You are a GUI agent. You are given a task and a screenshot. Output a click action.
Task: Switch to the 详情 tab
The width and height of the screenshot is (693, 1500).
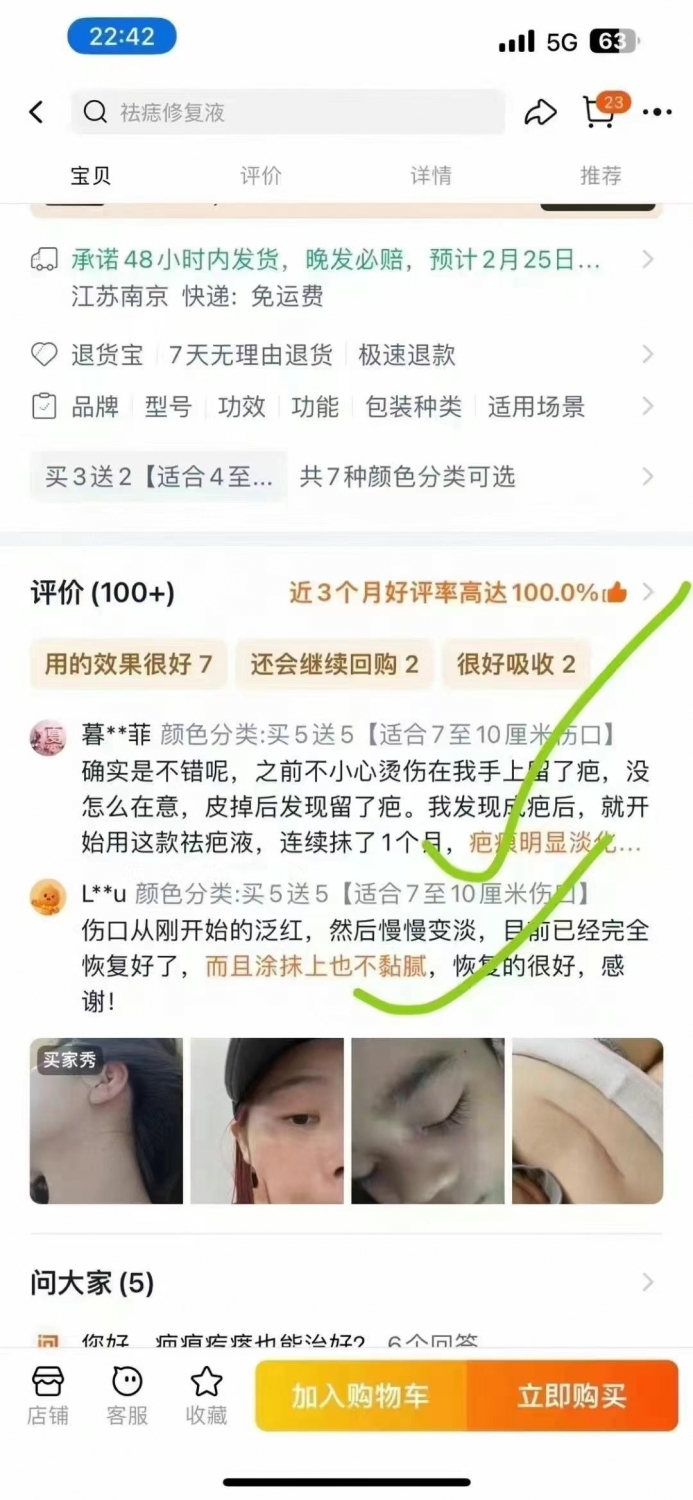[431, 176]
